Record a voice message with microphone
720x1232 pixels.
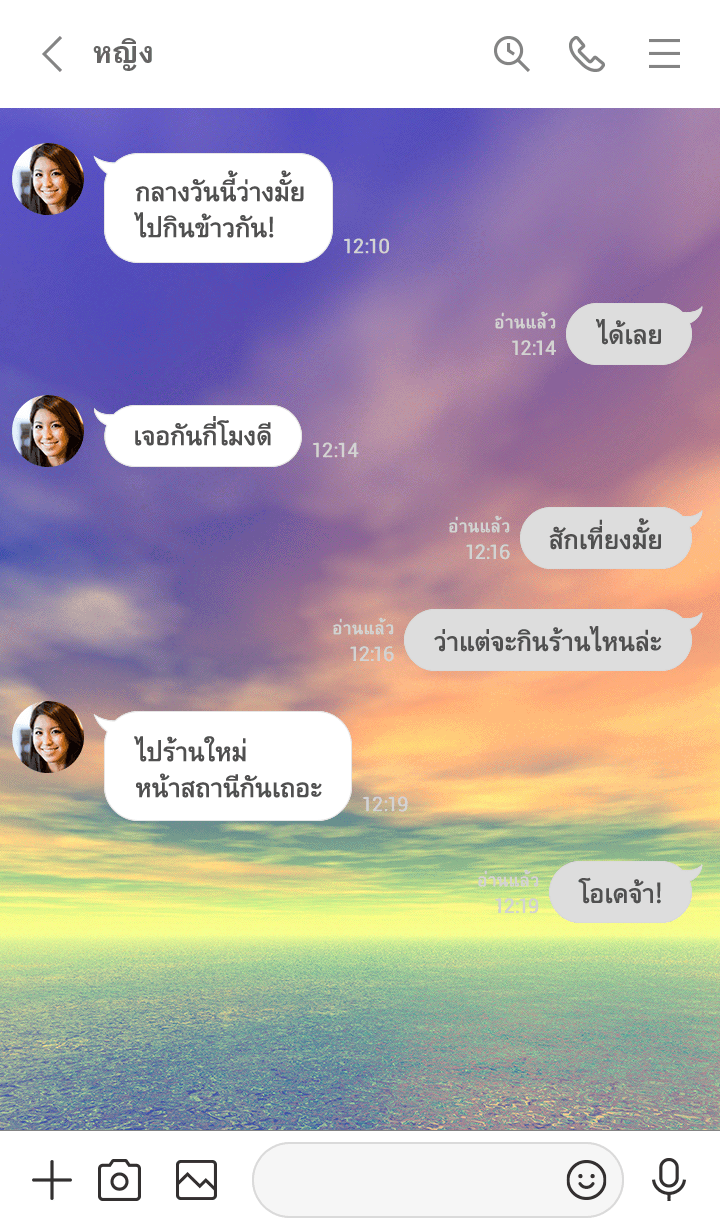668,1181
